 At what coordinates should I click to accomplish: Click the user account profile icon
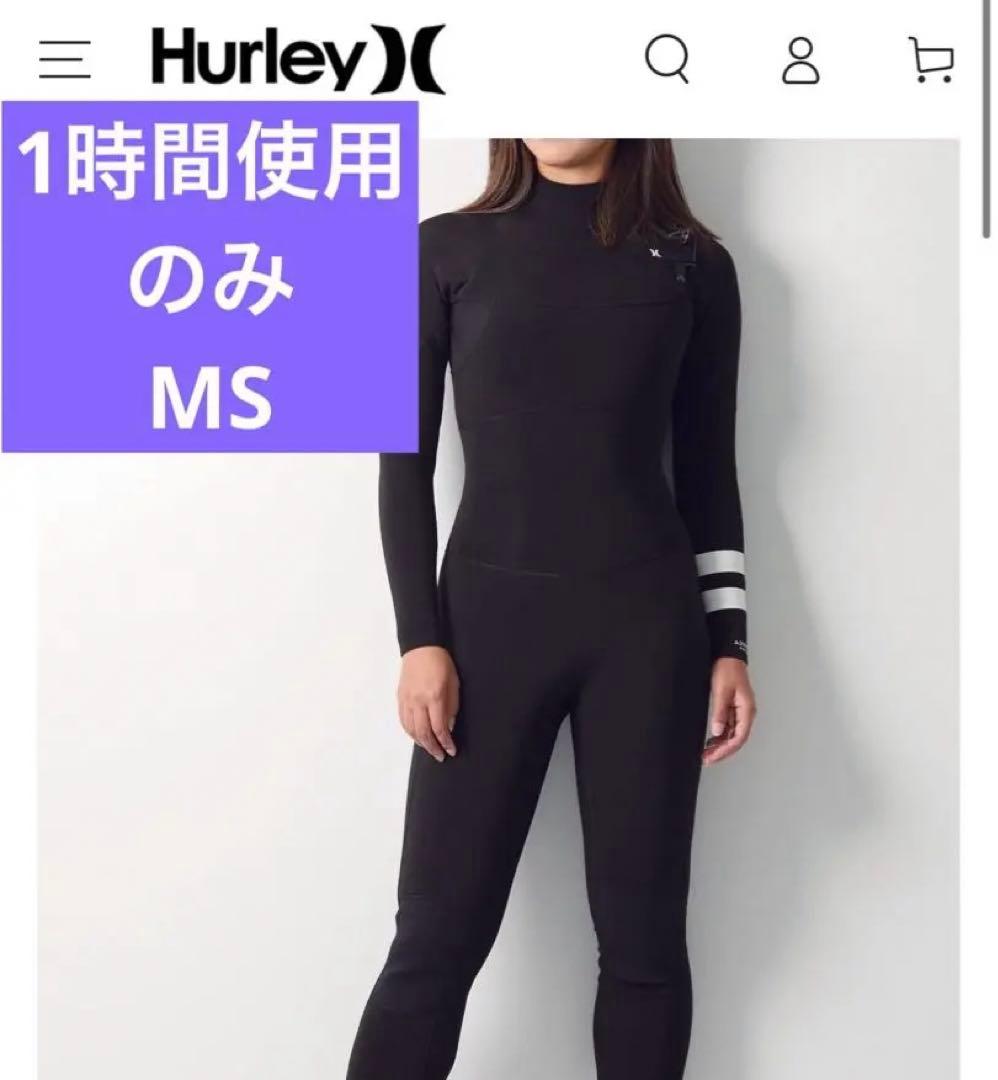[x=800, y=62]
